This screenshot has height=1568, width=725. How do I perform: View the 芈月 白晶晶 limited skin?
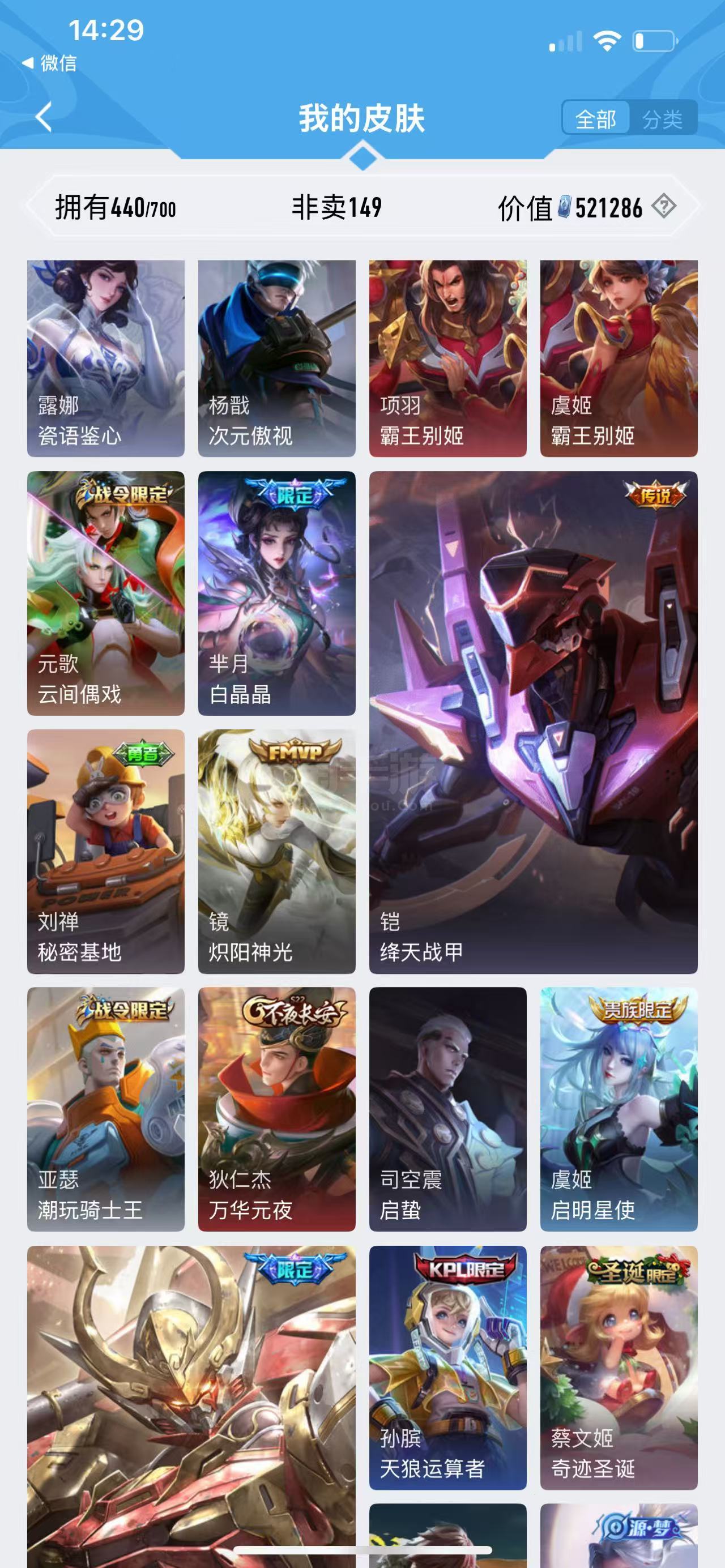(x=276, y=593)
